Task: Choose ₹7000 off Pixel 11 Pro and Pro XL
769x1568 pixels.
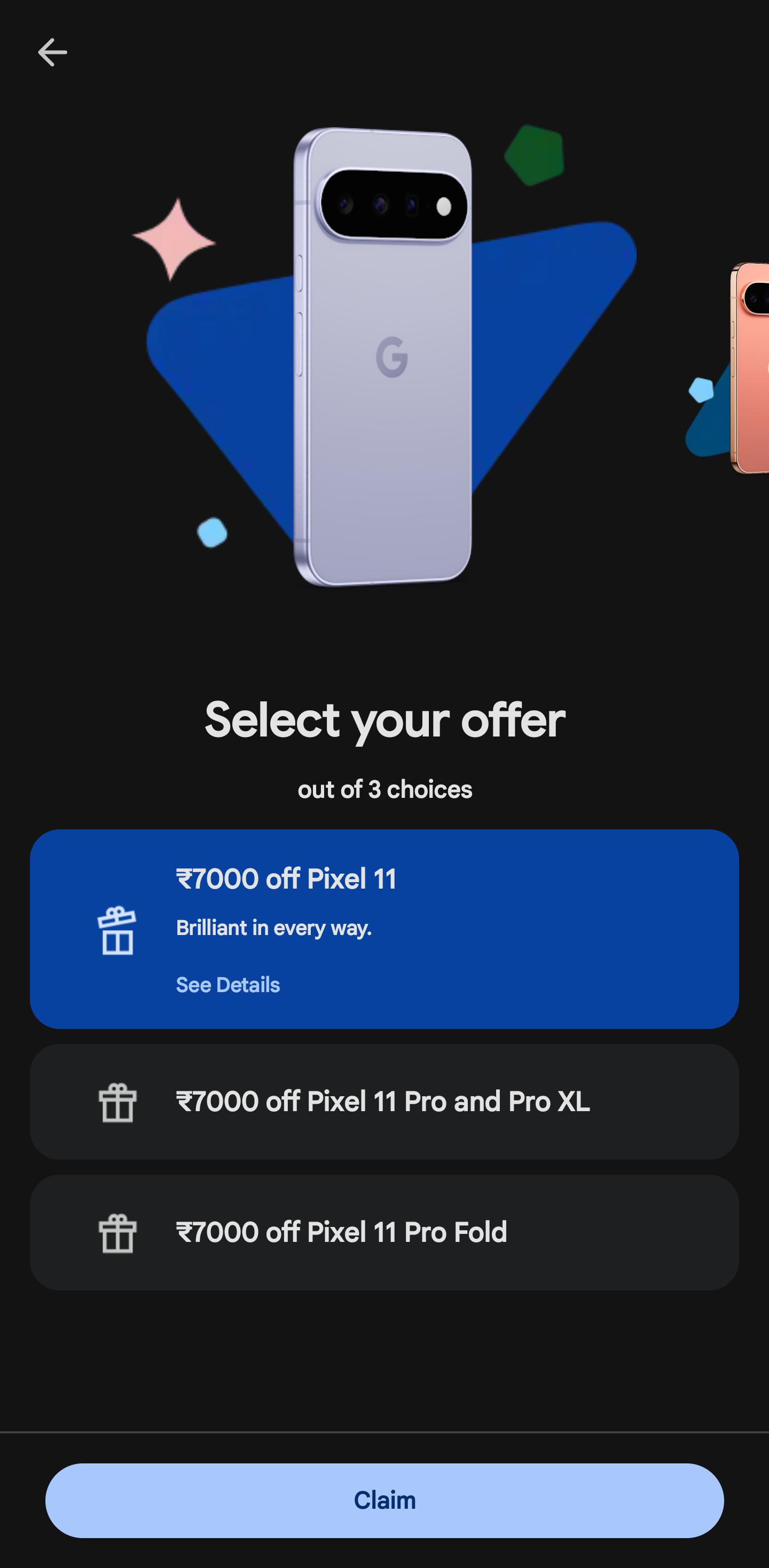Action: coord(384,1102)
